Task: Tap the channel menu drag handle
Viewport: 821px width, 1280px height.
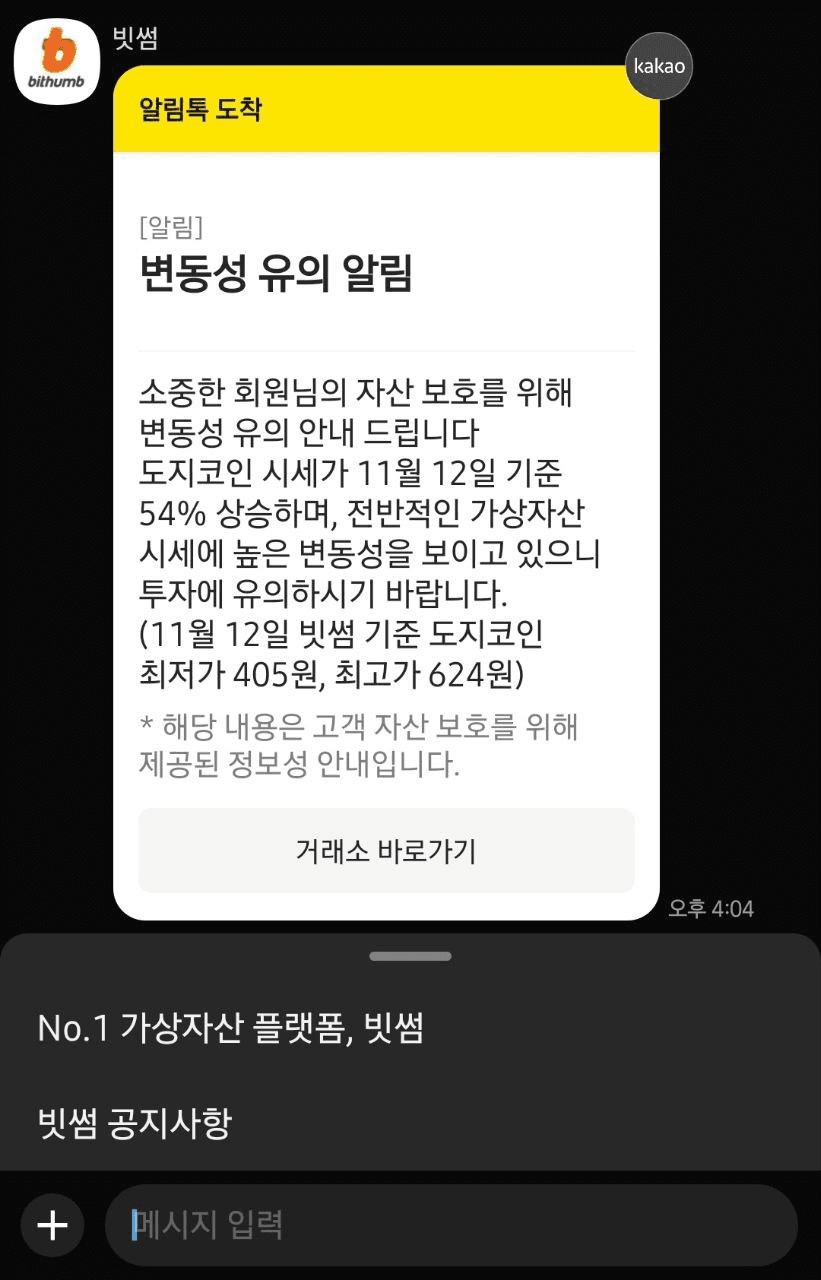Action: click(410, 957)
